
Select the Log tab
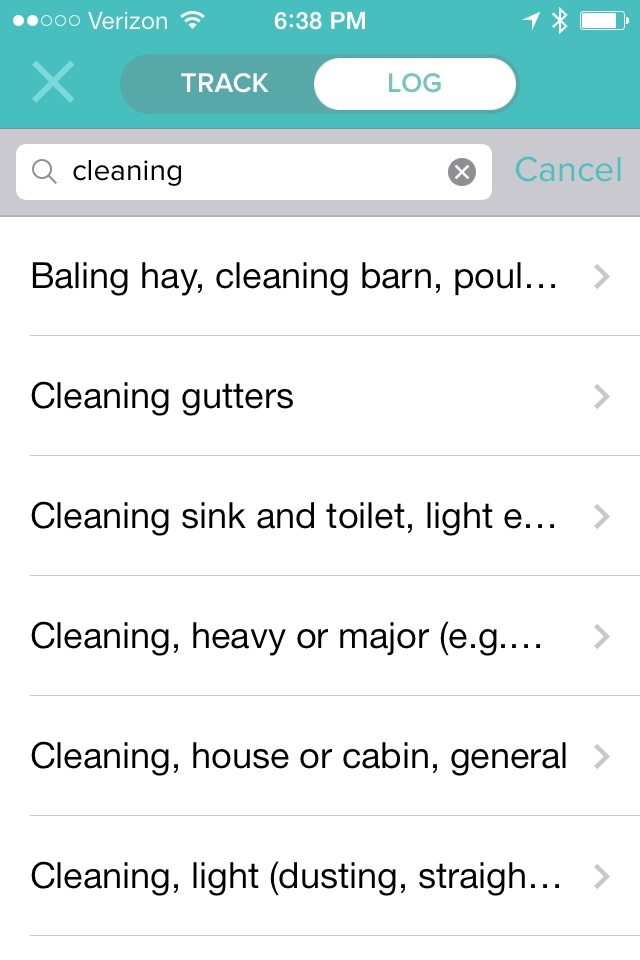coord(414,83)
